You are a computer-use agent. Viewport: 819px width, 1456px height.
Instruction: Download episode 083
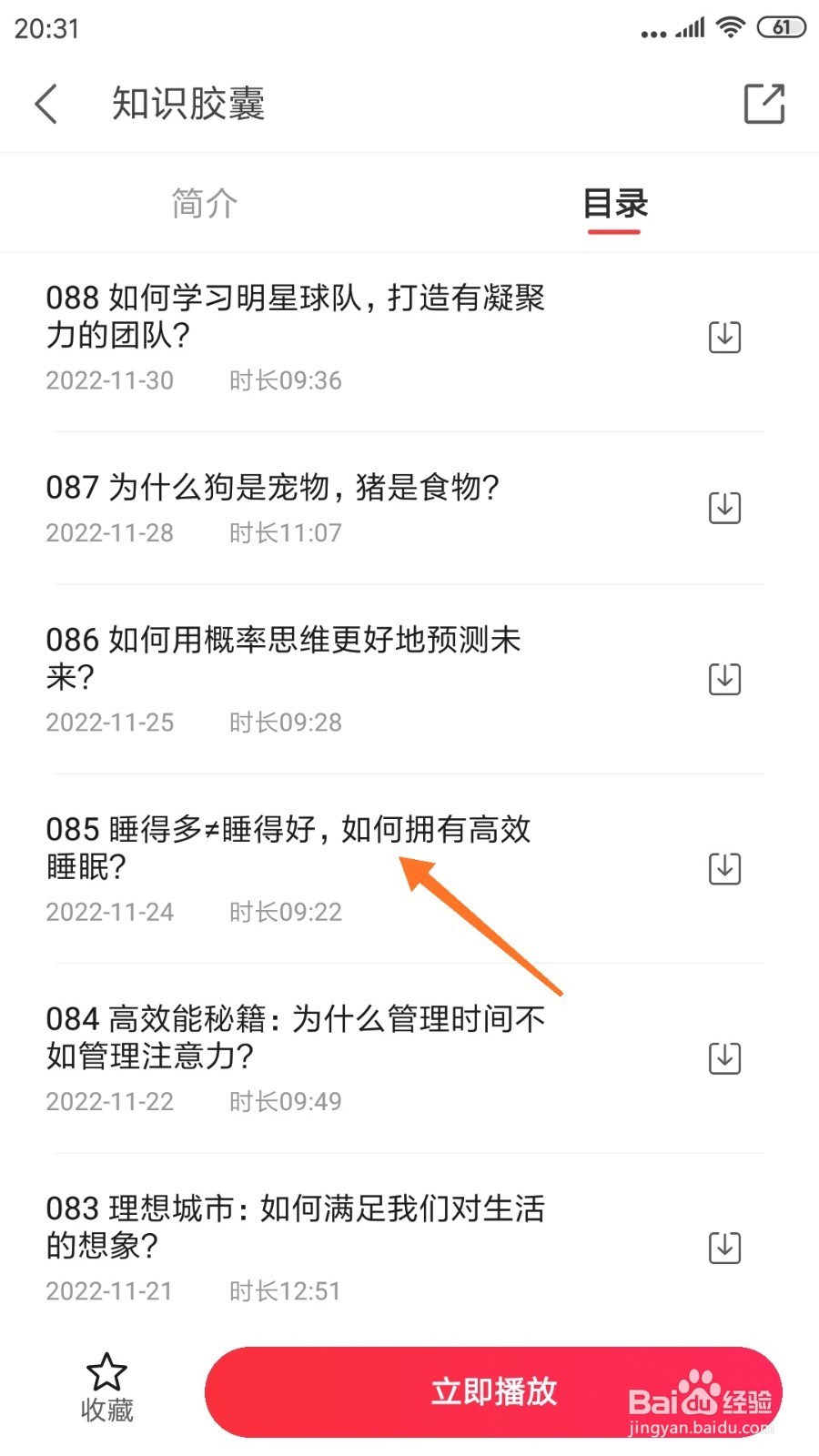click(724, 1247)
